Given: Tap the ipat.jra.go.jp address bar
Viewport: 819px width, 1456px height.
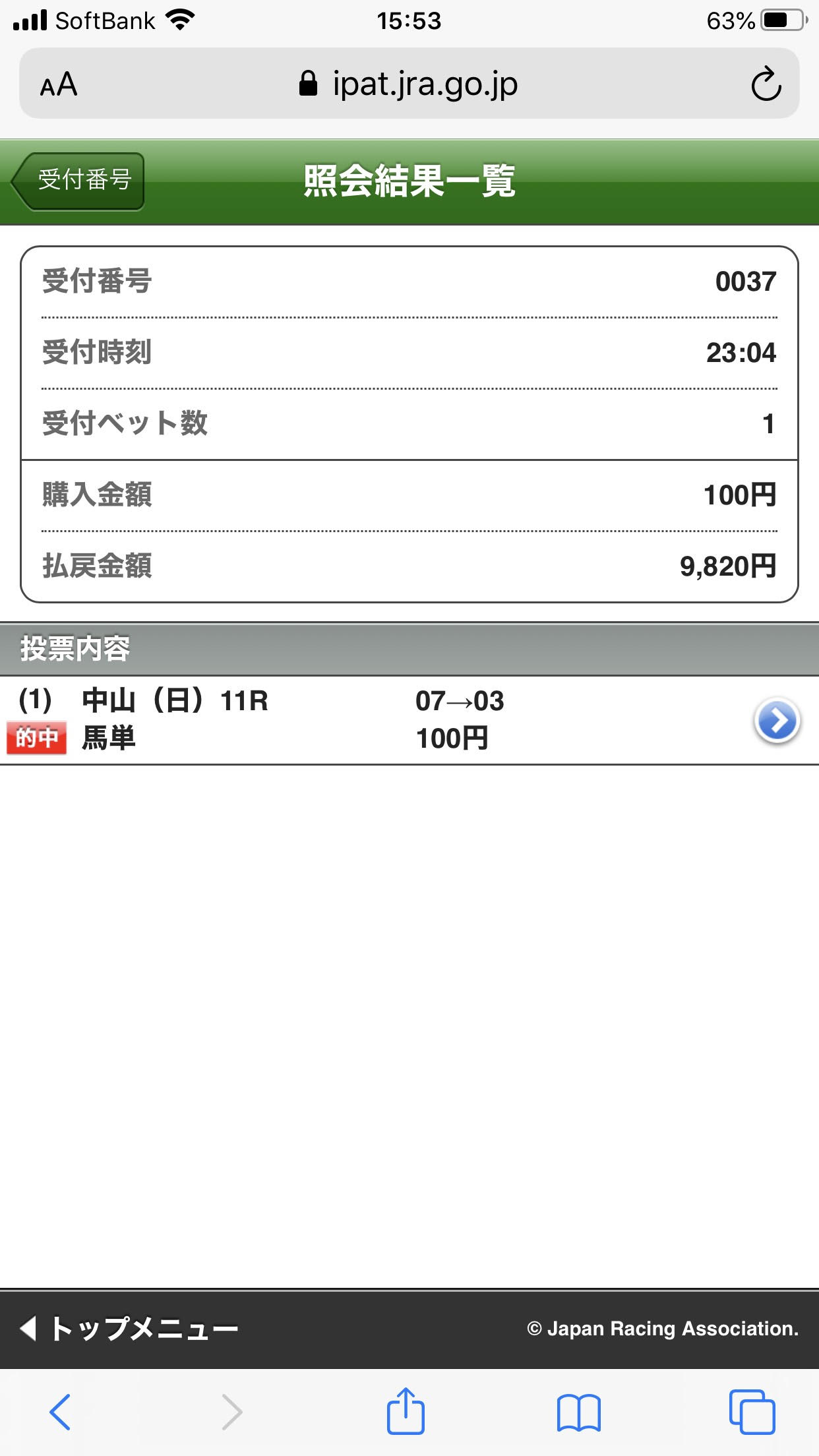Looking at the screenshot, I should coord(409,84).
